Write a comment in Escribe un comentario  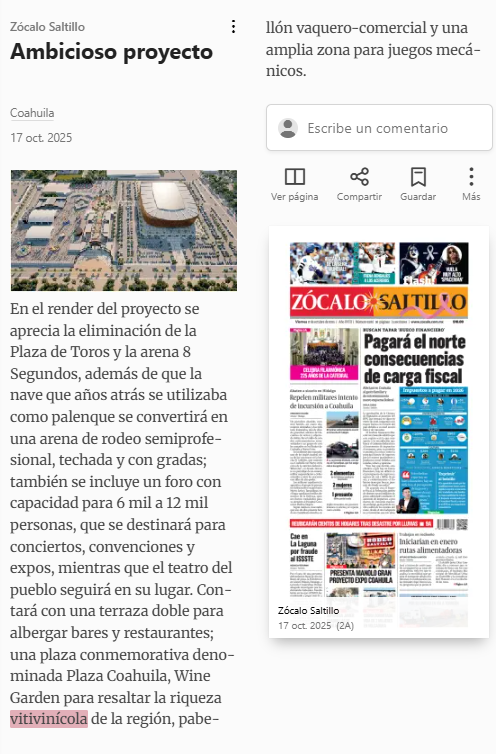point(379,128)
